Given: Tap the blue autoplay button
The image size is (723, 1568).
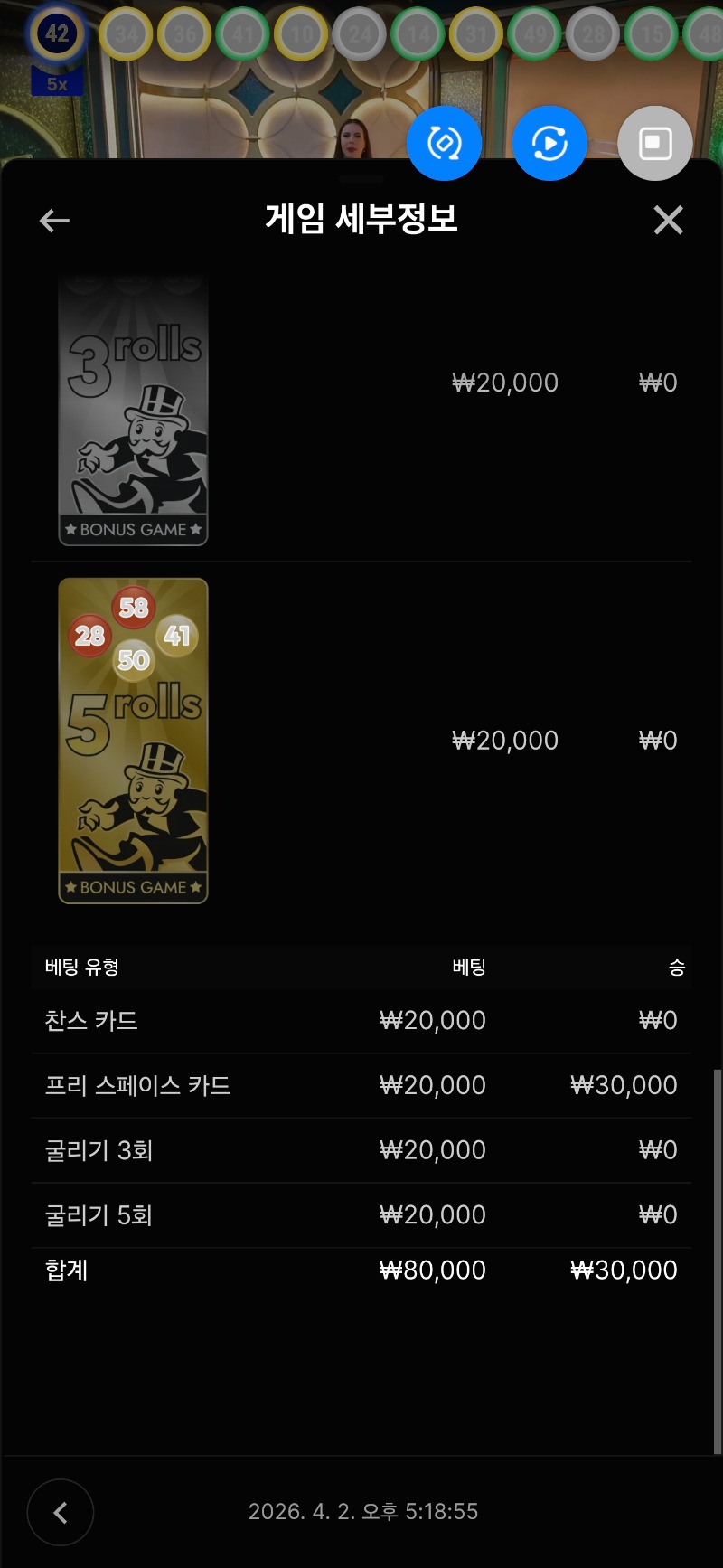Looking at the screenshot, I should (x=549, y=143).
